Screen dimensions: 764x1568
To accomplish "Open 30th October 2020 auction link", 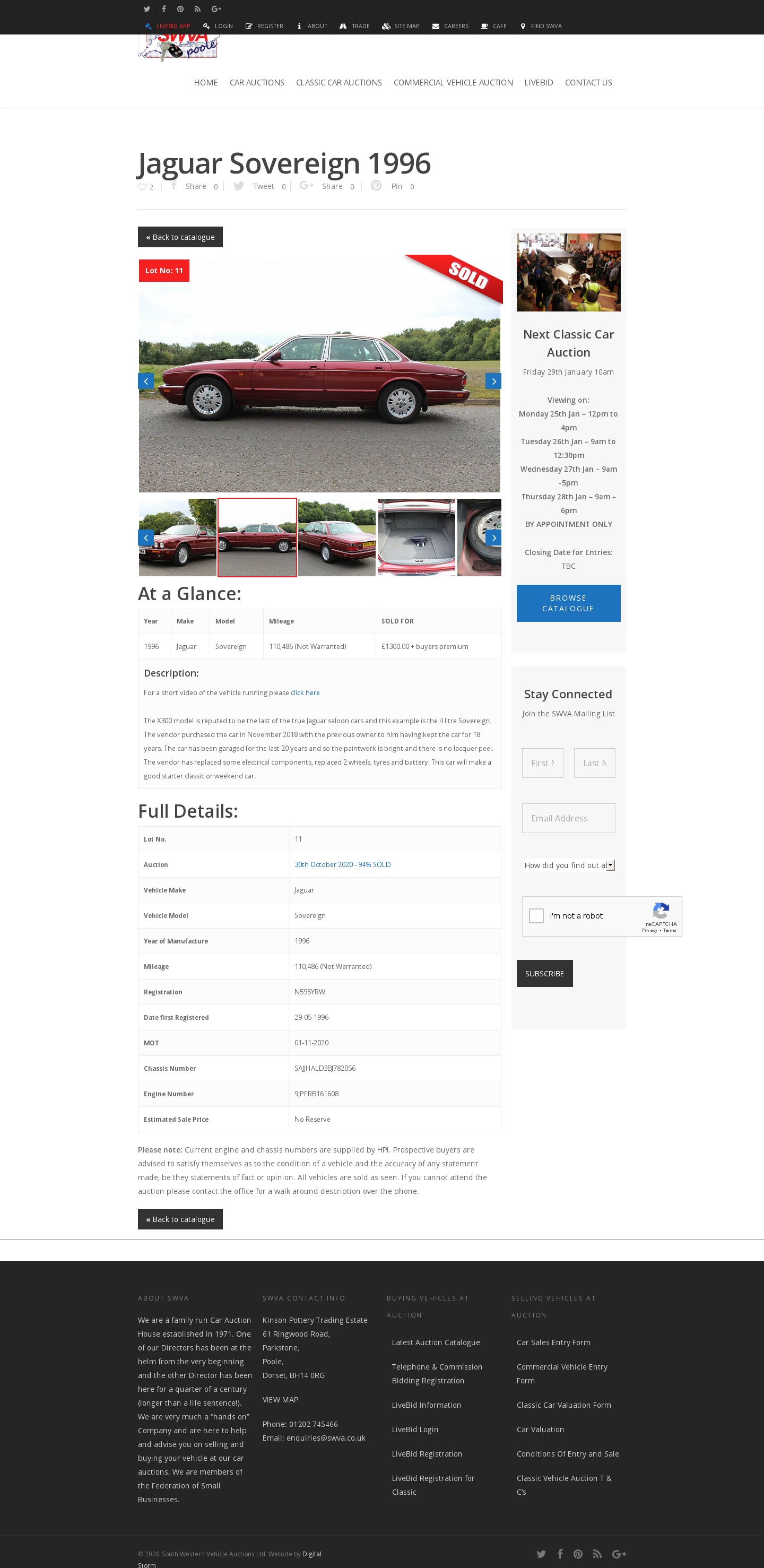I will (x=342, y=864).
